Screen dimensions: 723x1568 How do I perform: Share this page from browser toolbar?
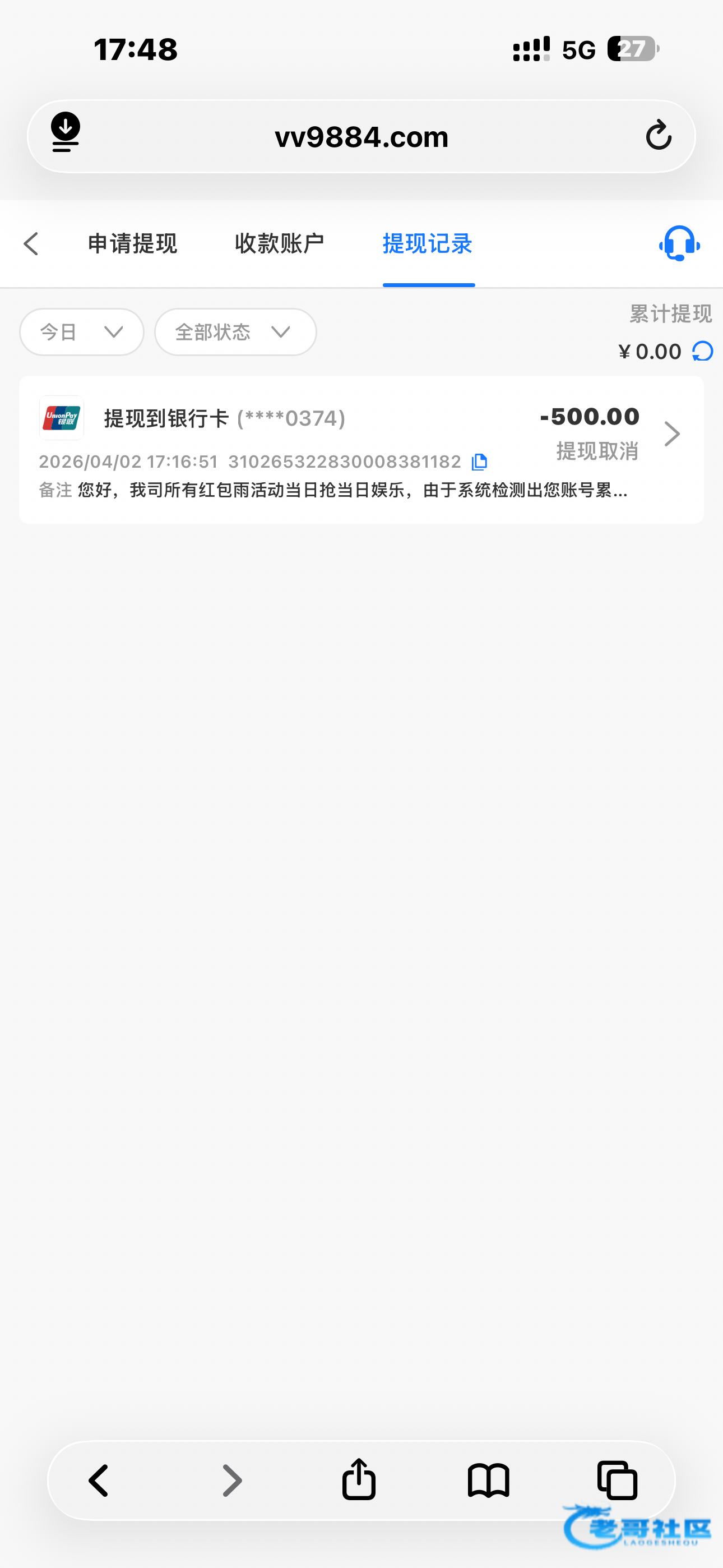[359, 1479]
